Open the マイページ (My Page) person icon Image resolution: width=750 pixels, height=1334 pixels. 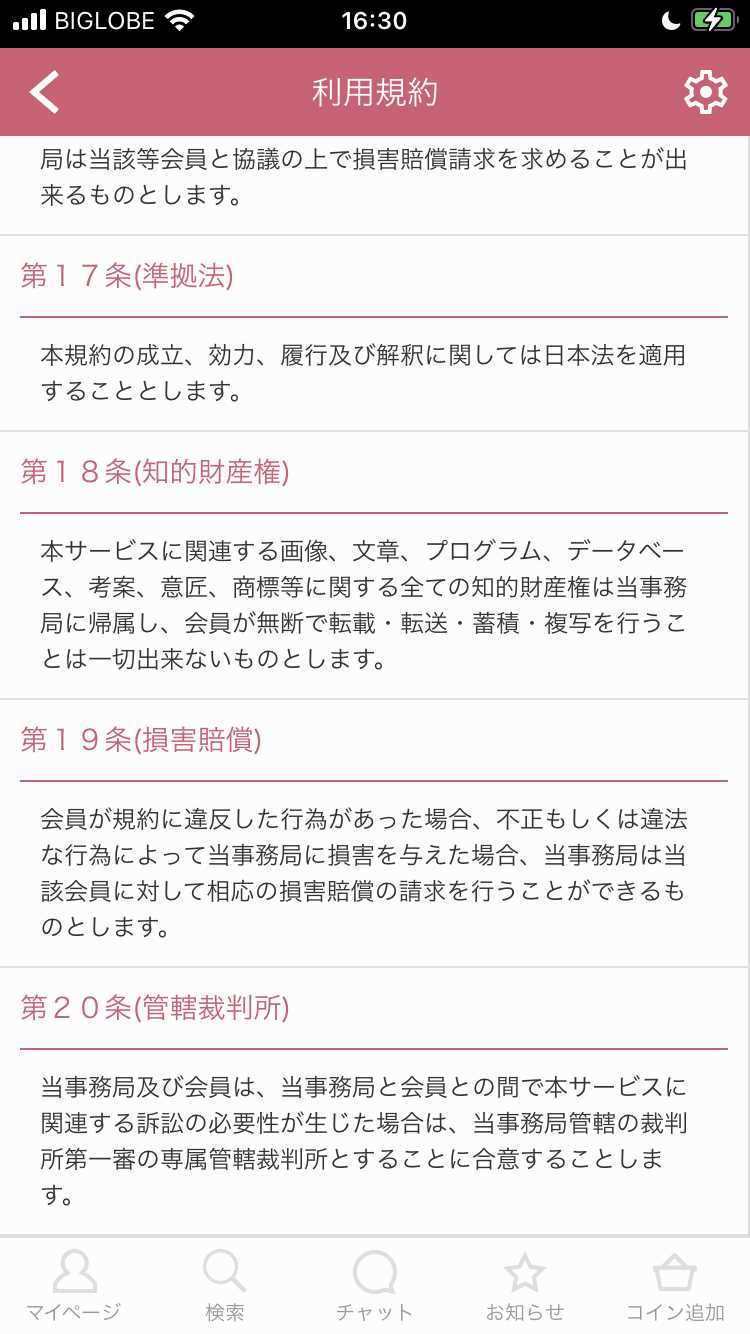point(75,1275)
